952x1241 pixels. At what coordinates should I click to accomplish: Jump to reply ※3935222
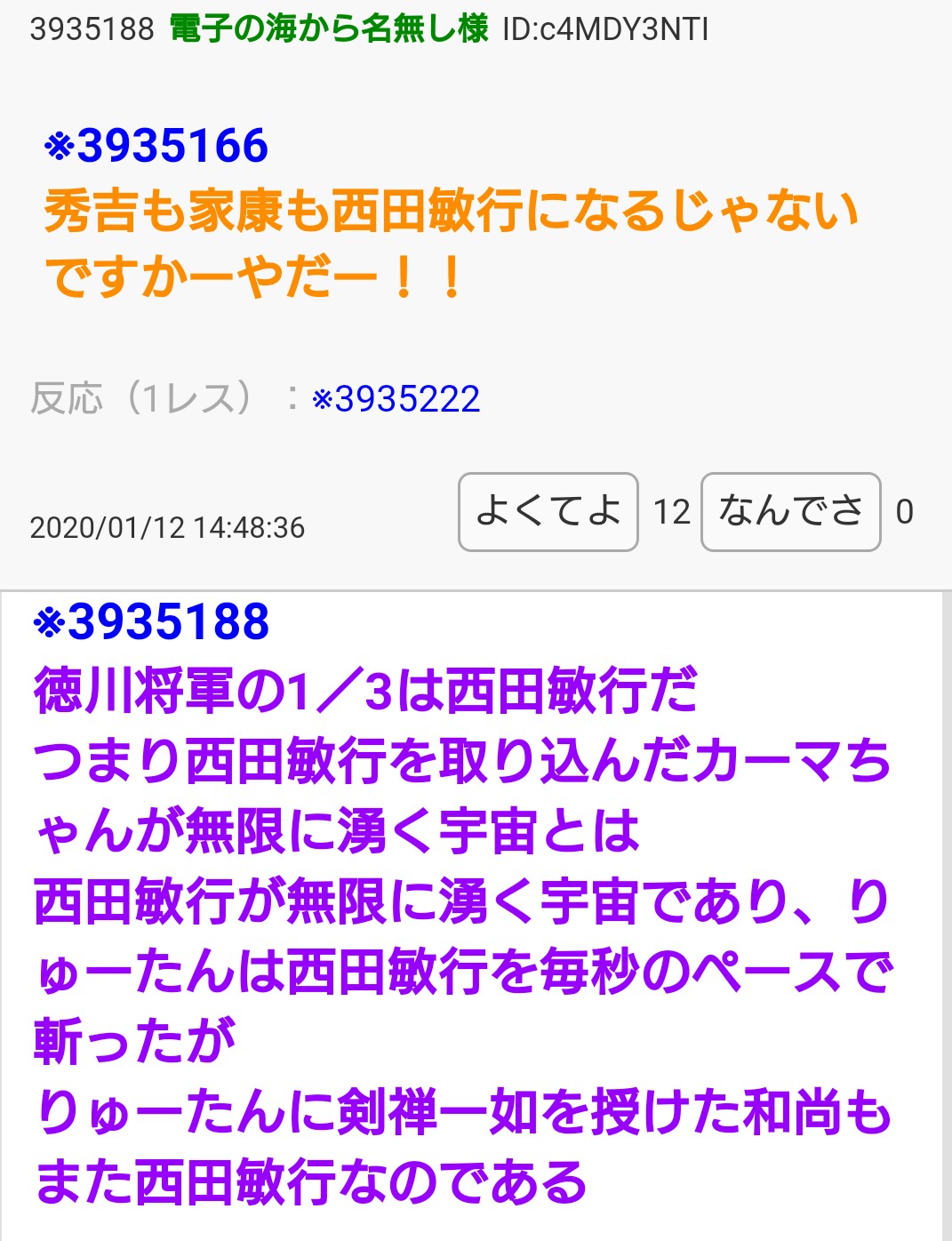396,399
